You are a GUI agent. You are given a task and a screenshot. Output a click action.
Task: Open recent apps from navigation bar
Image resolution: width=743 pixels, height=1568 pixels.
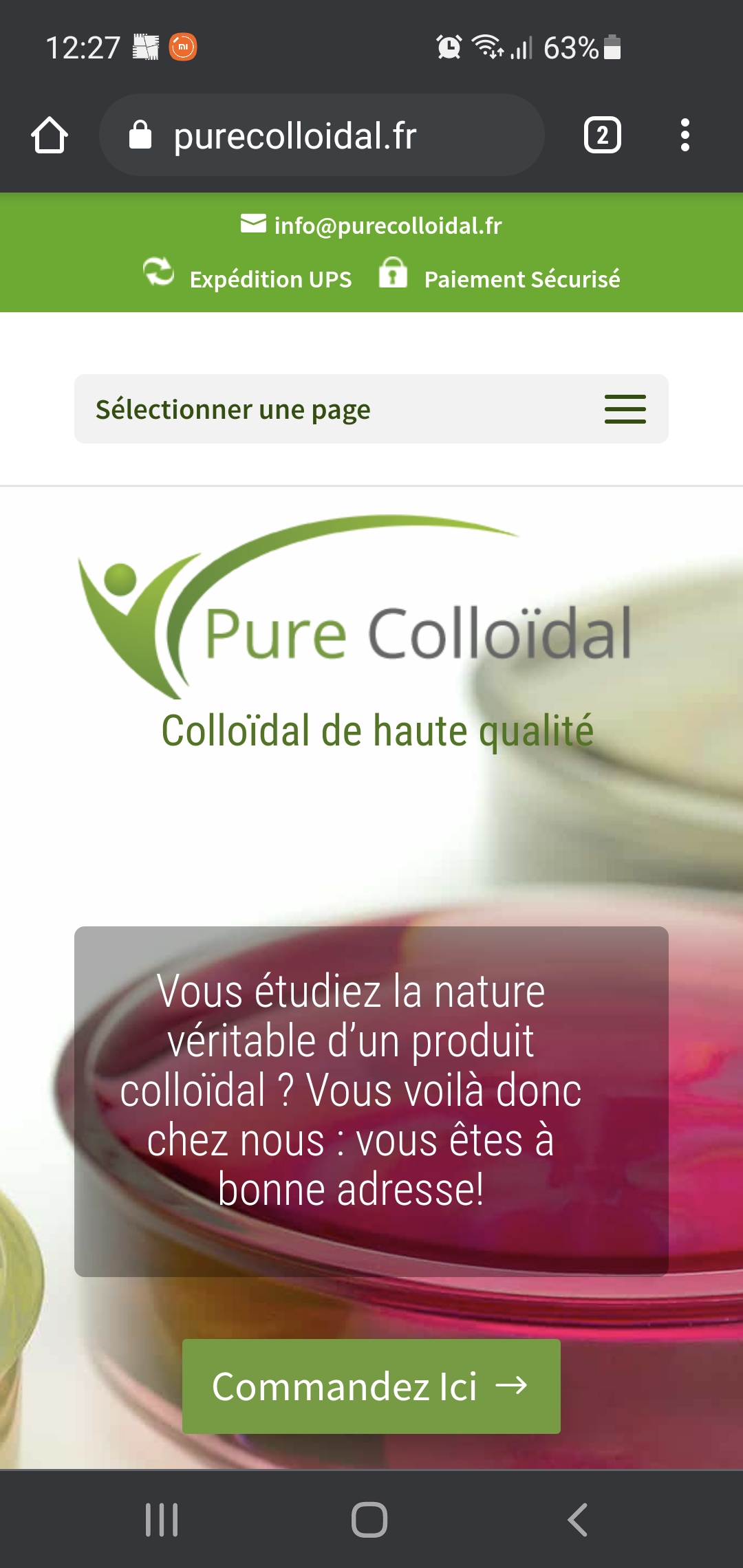pyautogui.click(x=162, y=1519)
